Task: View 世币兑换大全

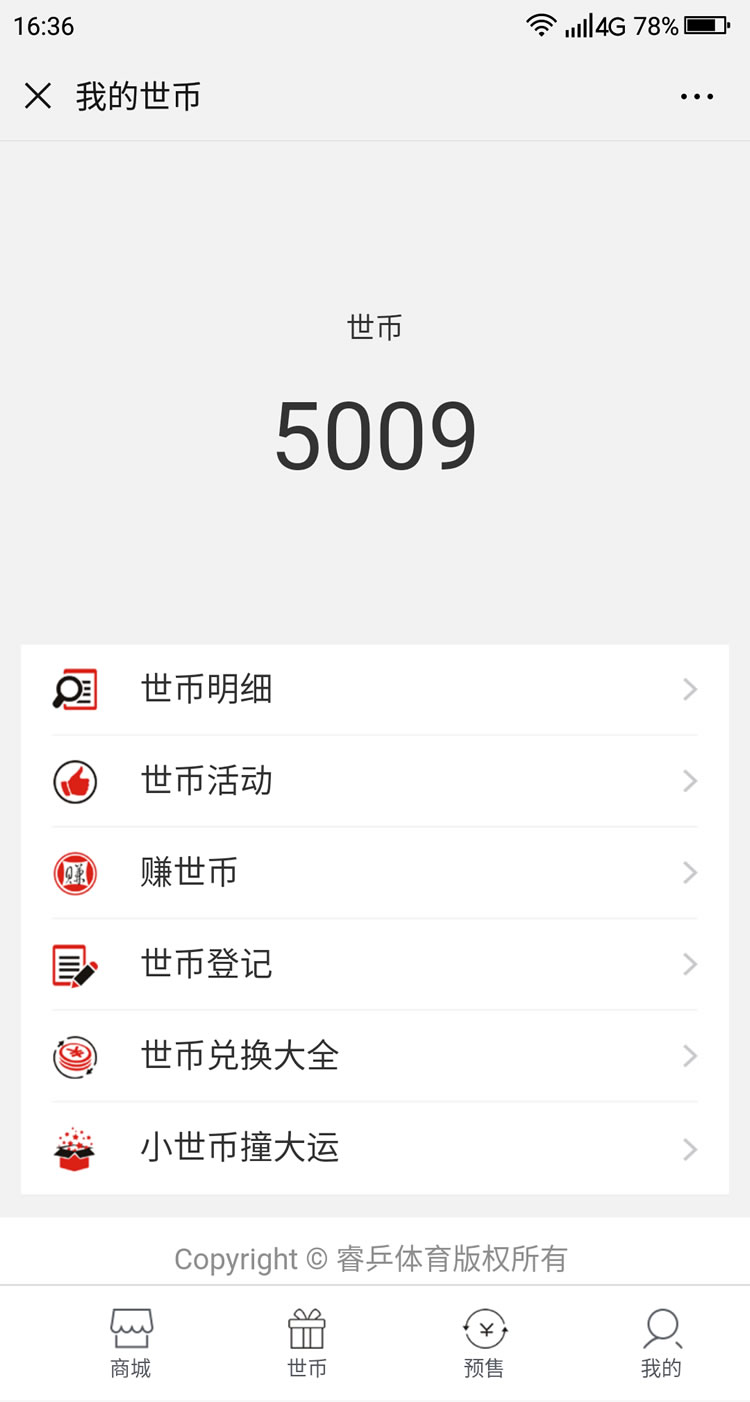Action: (374, 1056)
